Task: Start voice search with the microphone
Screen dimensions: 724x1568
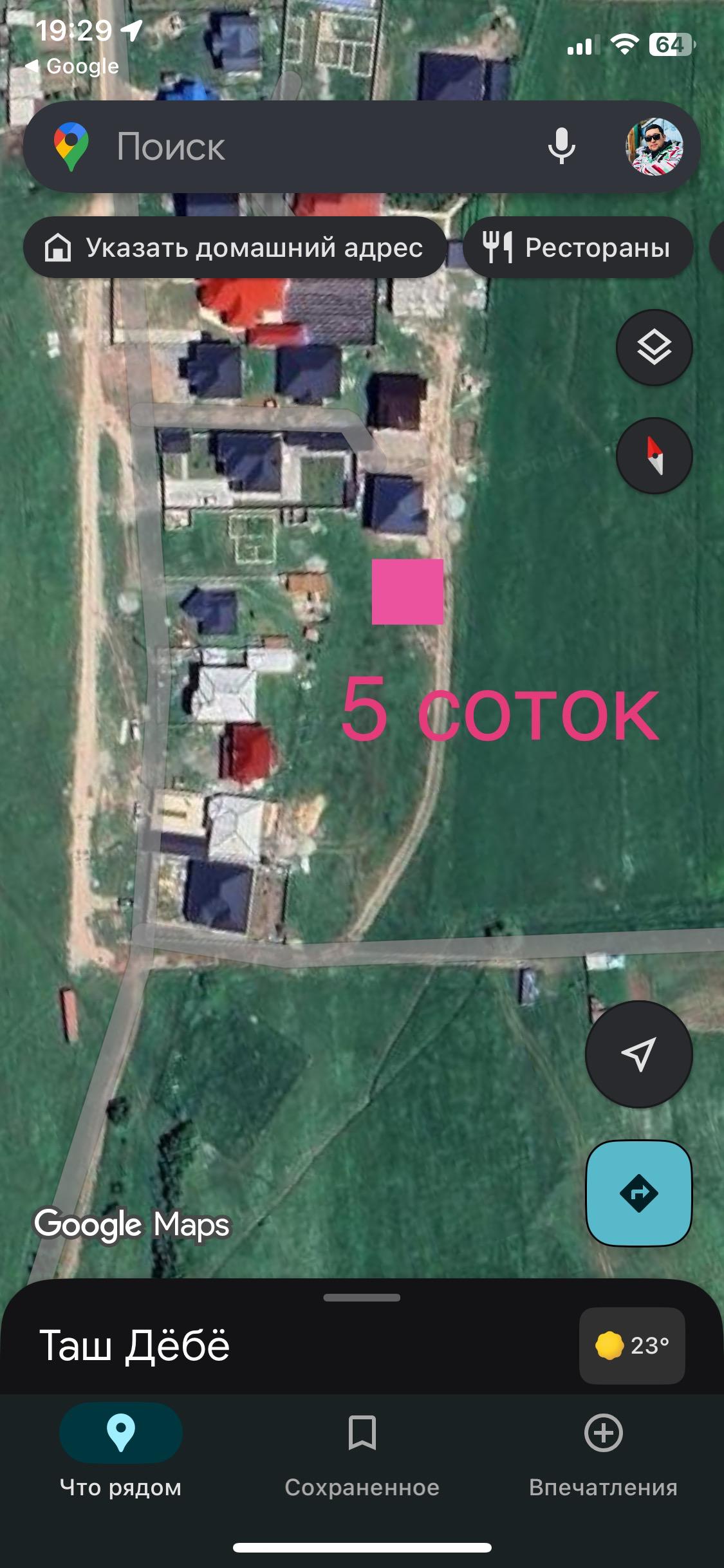Action: [x=561, y=147]
